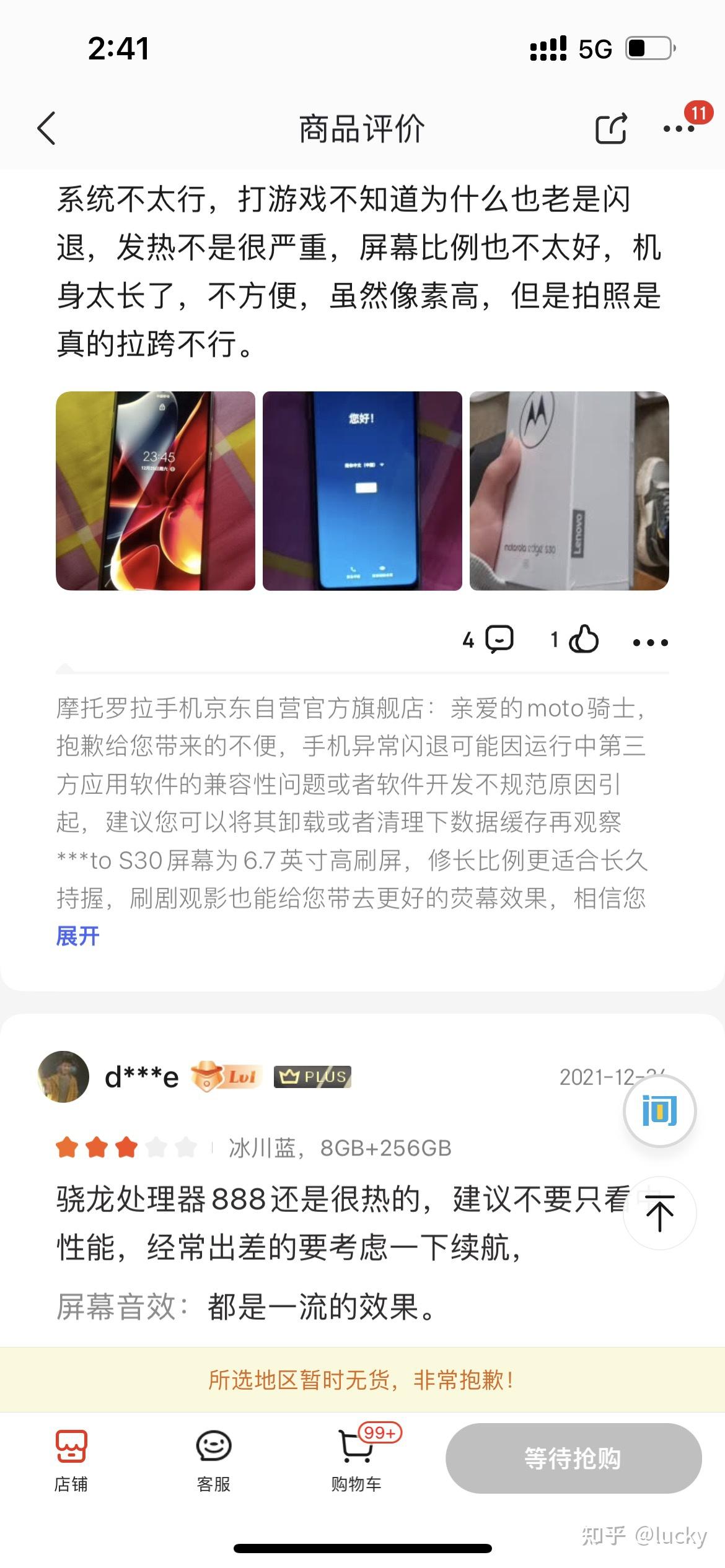Image resolution: width=725 pixels, height=1568 pixels.
Task: Open review photo showing phone lock screen
Action: 156,491
